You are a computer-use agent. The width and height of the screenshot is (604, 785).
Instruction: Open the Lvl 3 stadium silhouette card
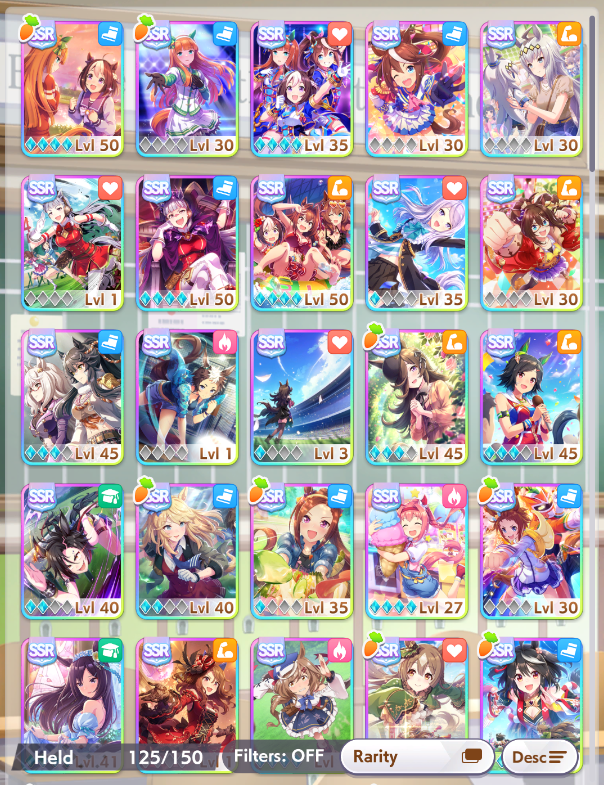(x=301, y=395)
